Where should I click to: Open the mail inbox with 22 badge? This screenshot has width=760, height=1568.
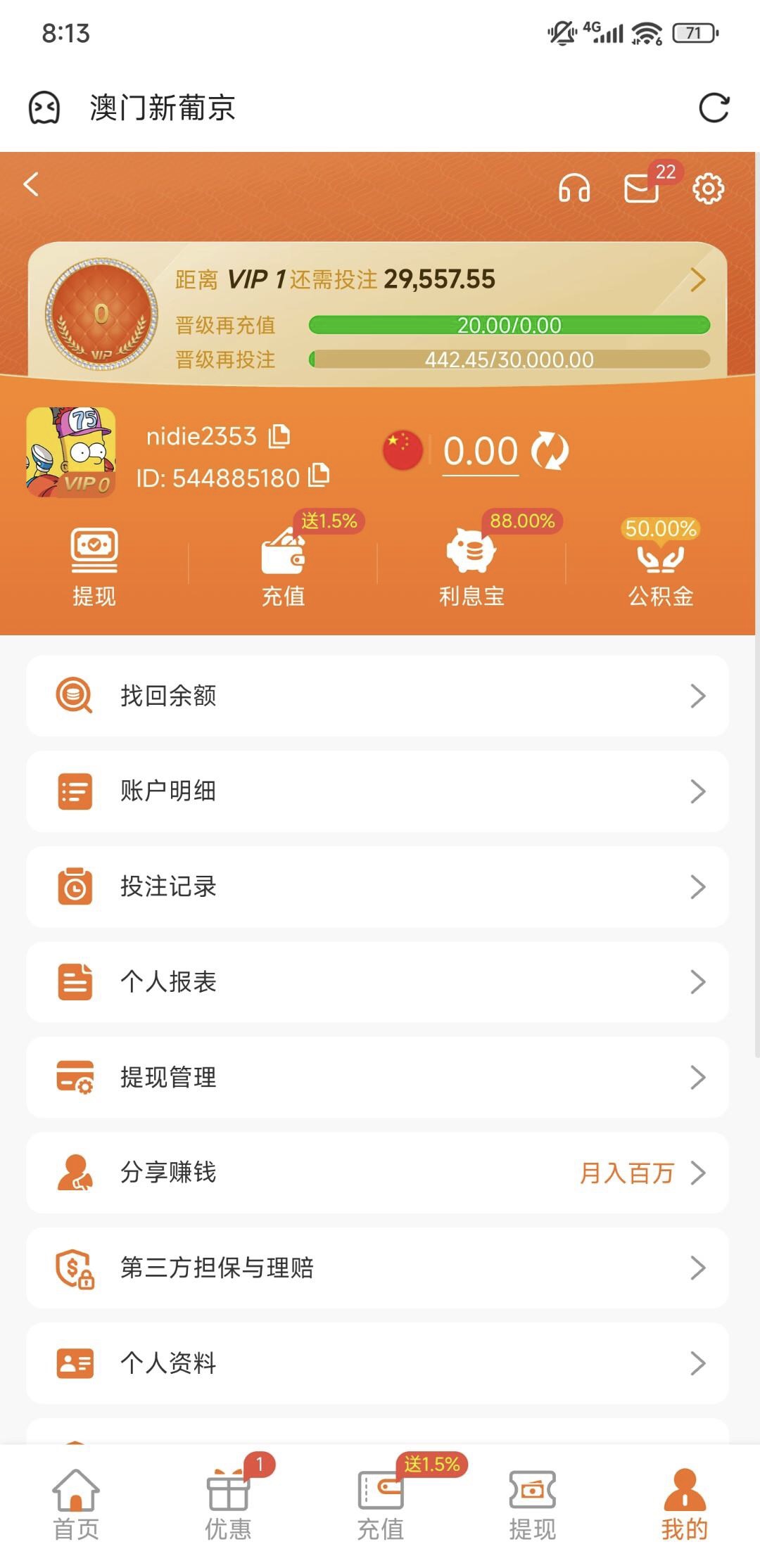coord(641,189)
